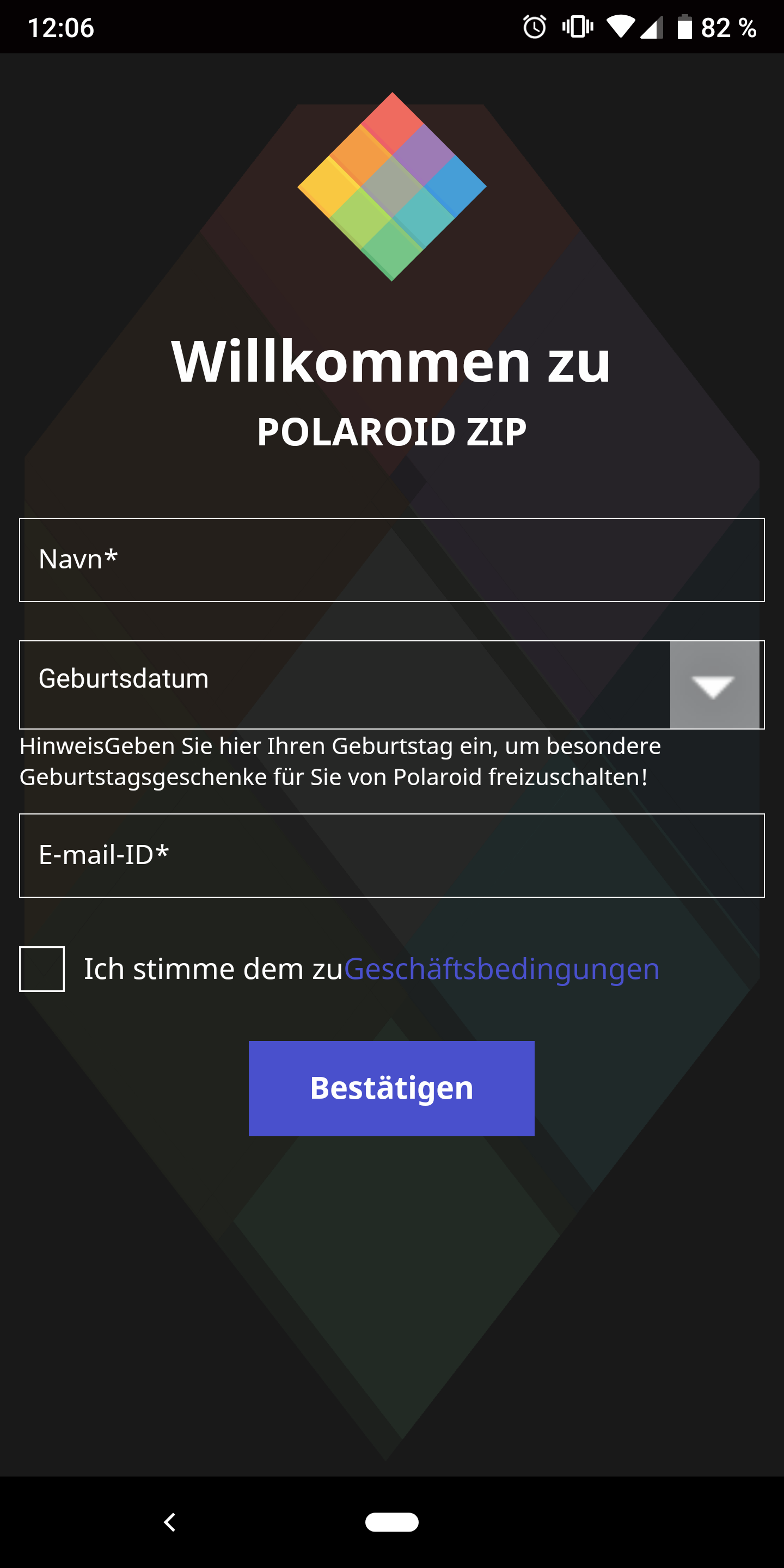Go back with the system back arrow

tap(170, 1522)
